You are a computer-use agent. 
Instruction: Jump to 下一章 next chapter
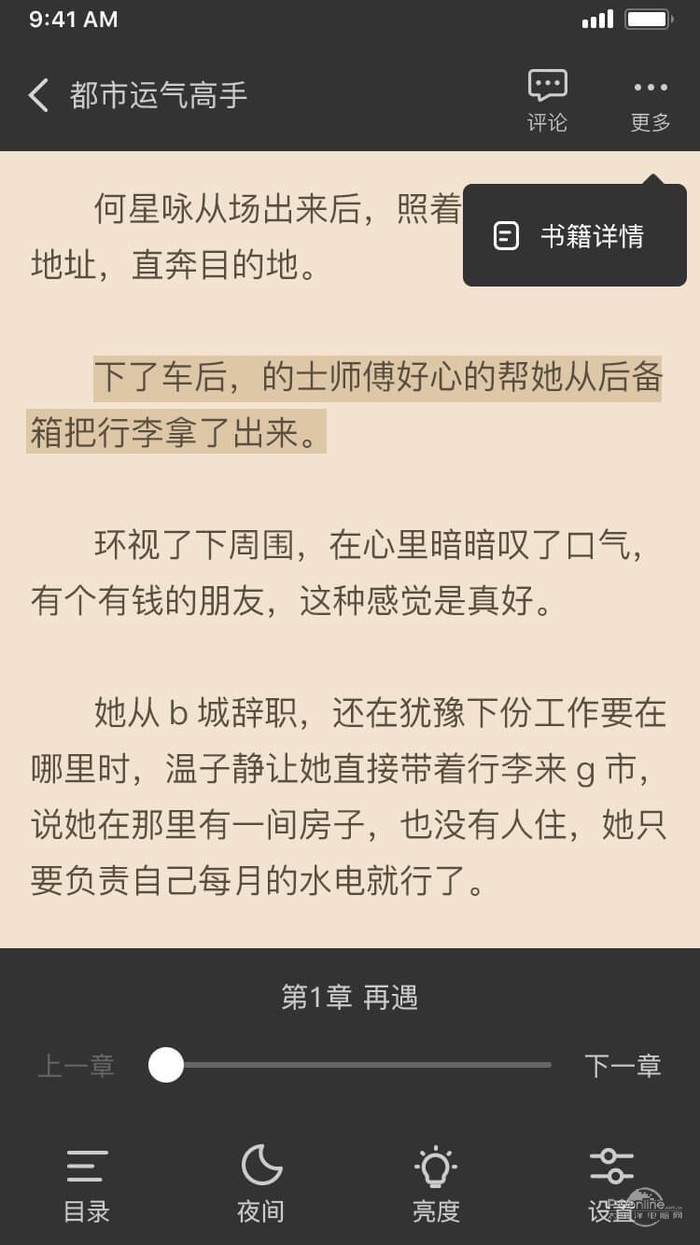[622, 1065]
